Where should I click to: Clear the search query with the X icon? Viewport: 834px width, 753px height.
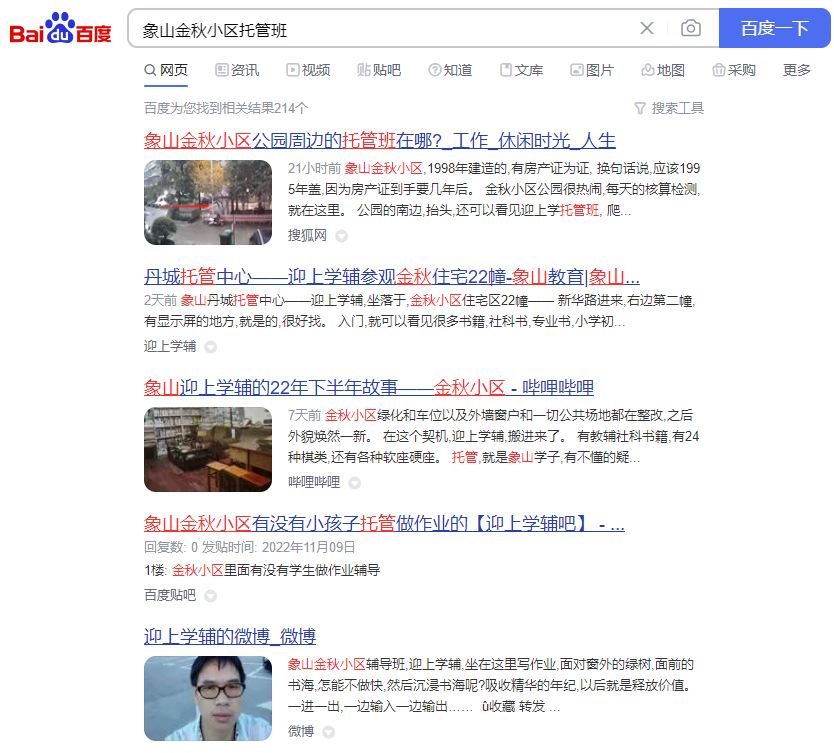pos(647,29)
